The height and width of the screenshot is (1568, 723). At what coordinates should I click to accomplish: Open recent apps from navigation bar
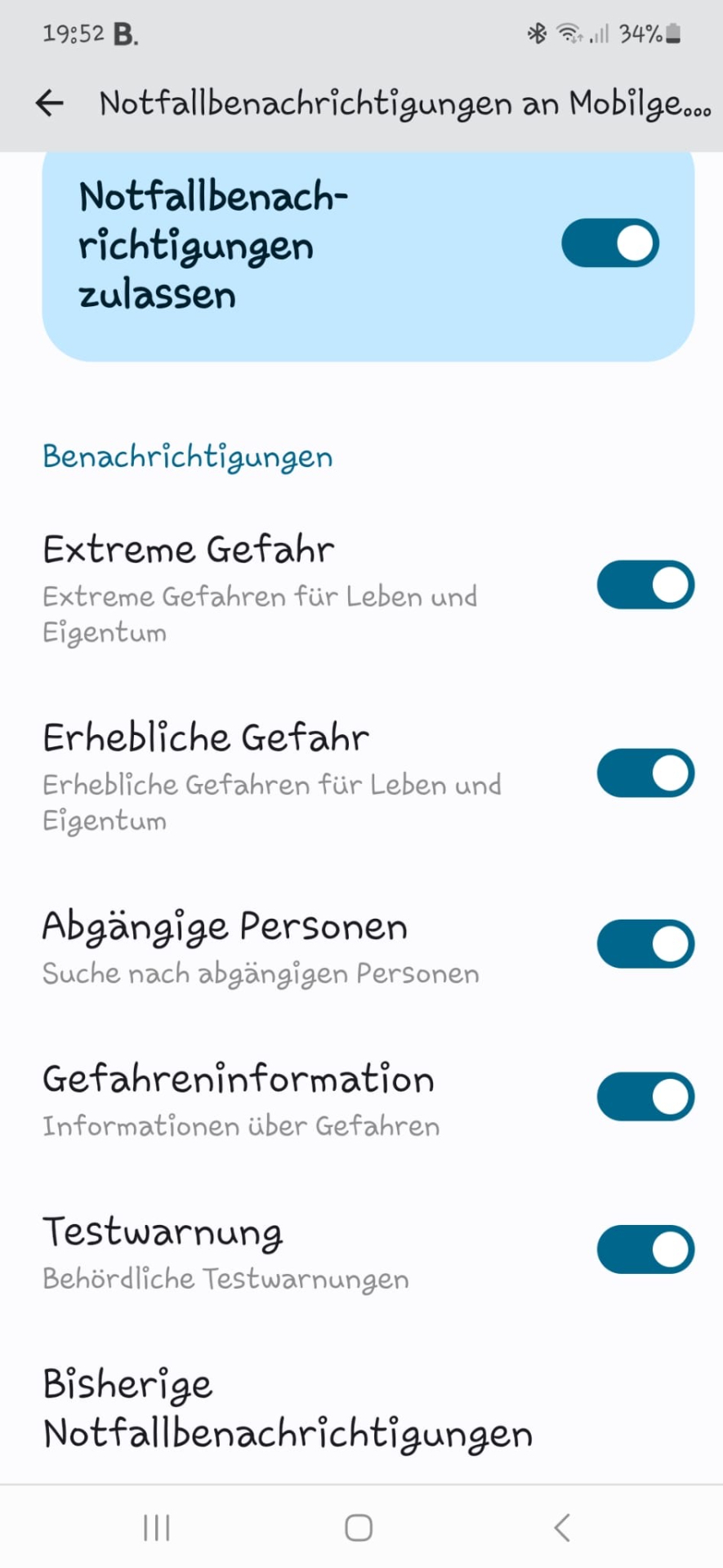[156, 1527]
